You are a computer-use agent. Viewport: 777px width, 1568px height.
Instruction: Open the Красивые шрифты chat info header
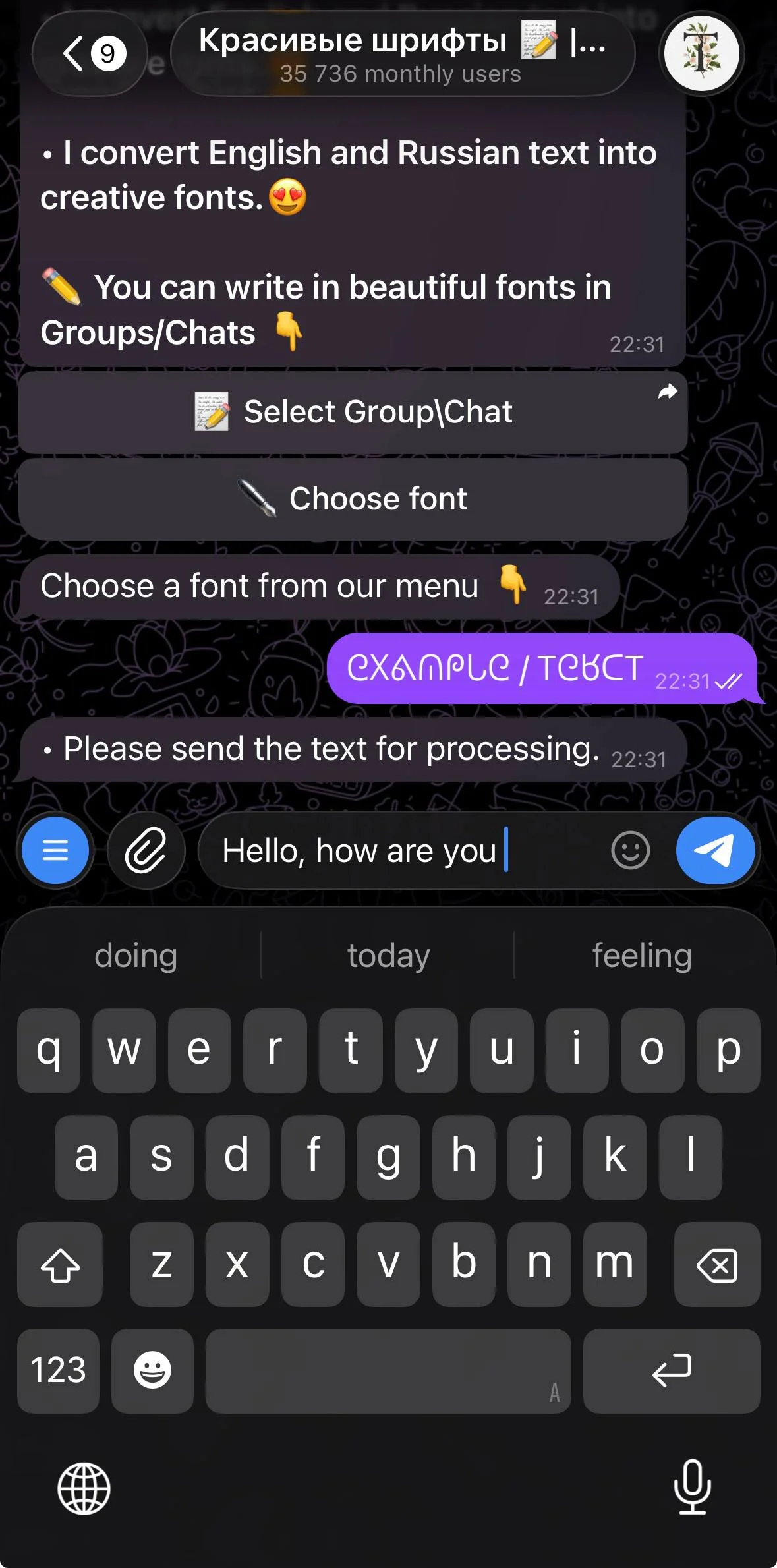tap(403, 53)
